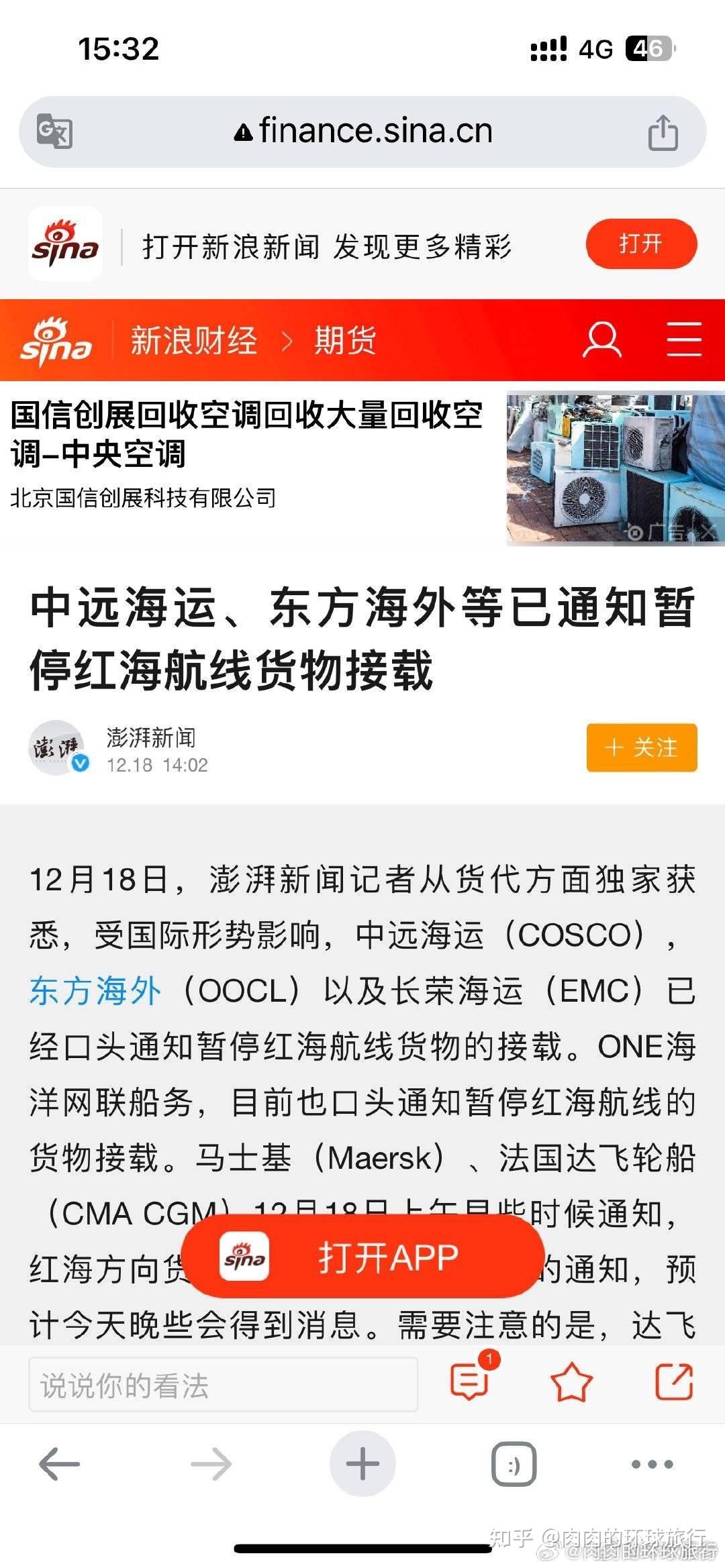
Task: Open the browser tabs switcher
Action: click(x=514, y=1465)
